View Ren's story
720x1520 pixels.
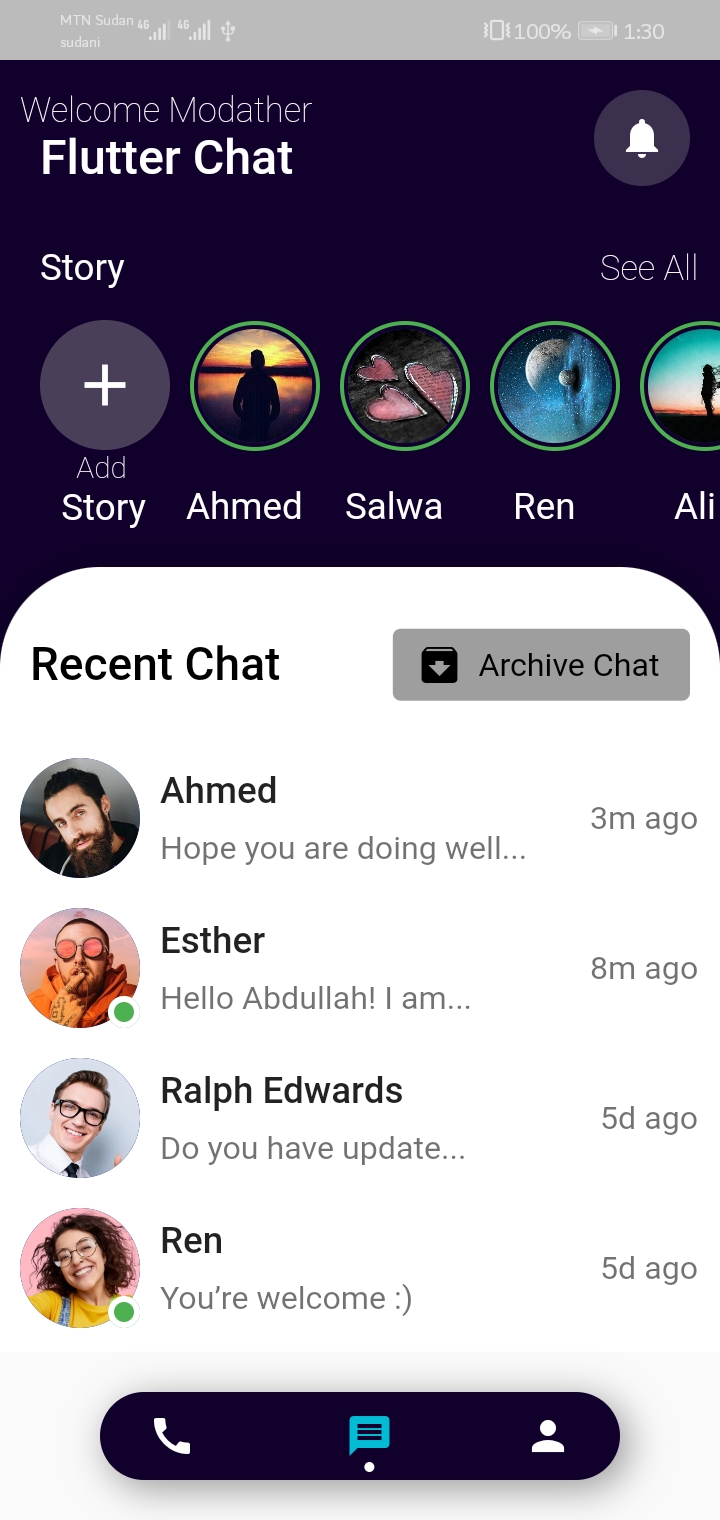pyautogui.click(x=555, y=386)
